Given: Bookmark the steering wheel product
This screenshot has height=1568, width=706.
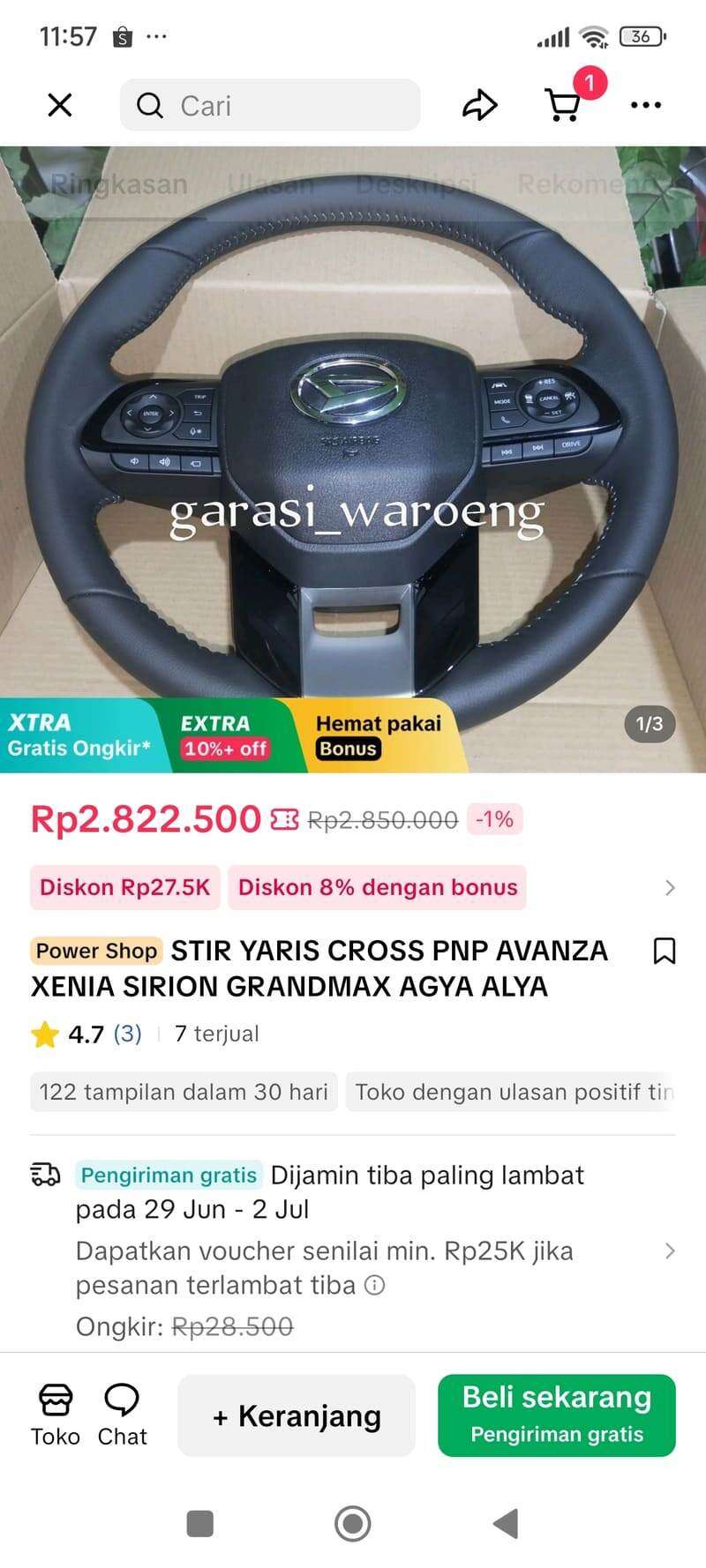Looking at the screenshot, I should coord(664,951).
